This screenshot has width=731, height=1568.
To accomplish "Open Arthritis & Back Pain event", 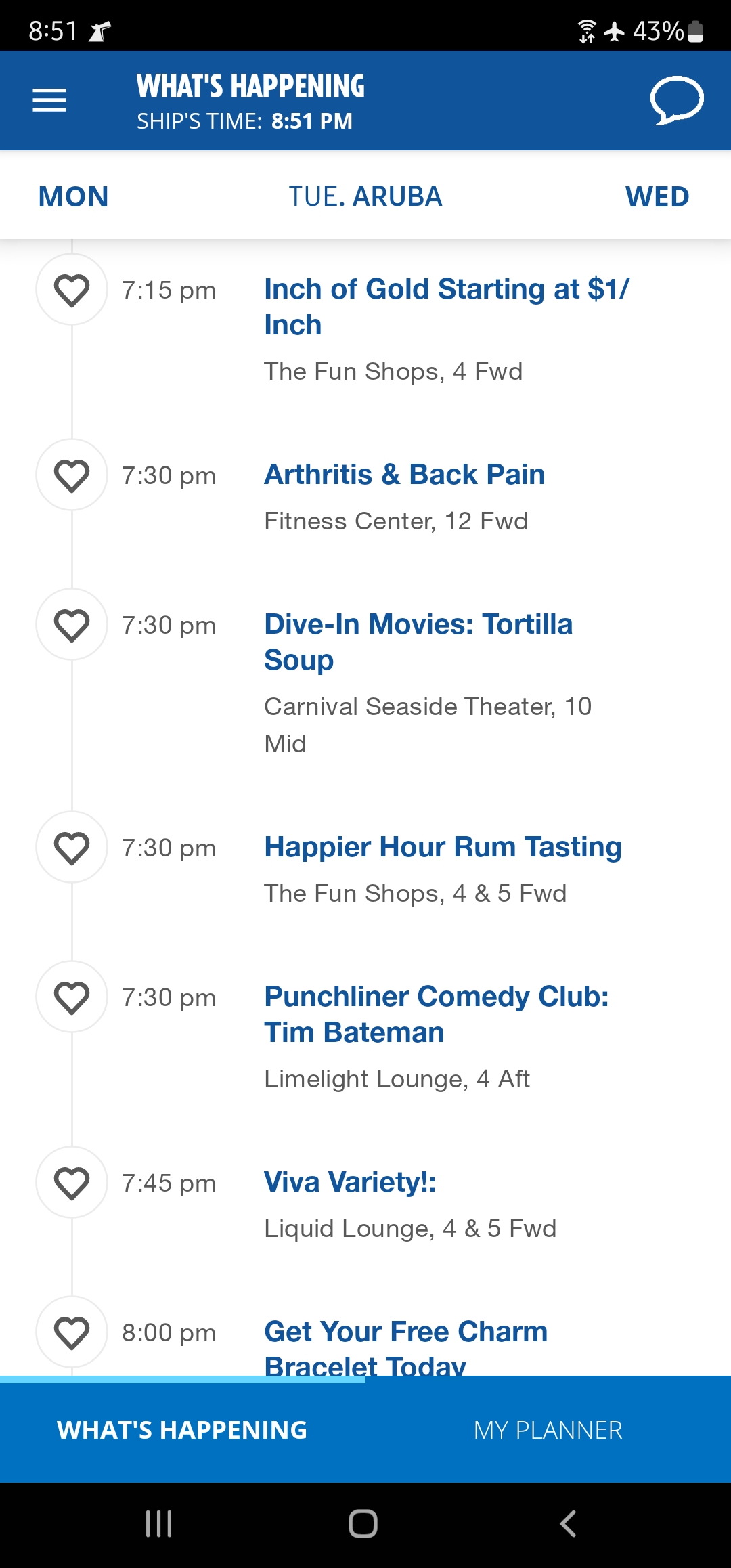I will 404,475.
